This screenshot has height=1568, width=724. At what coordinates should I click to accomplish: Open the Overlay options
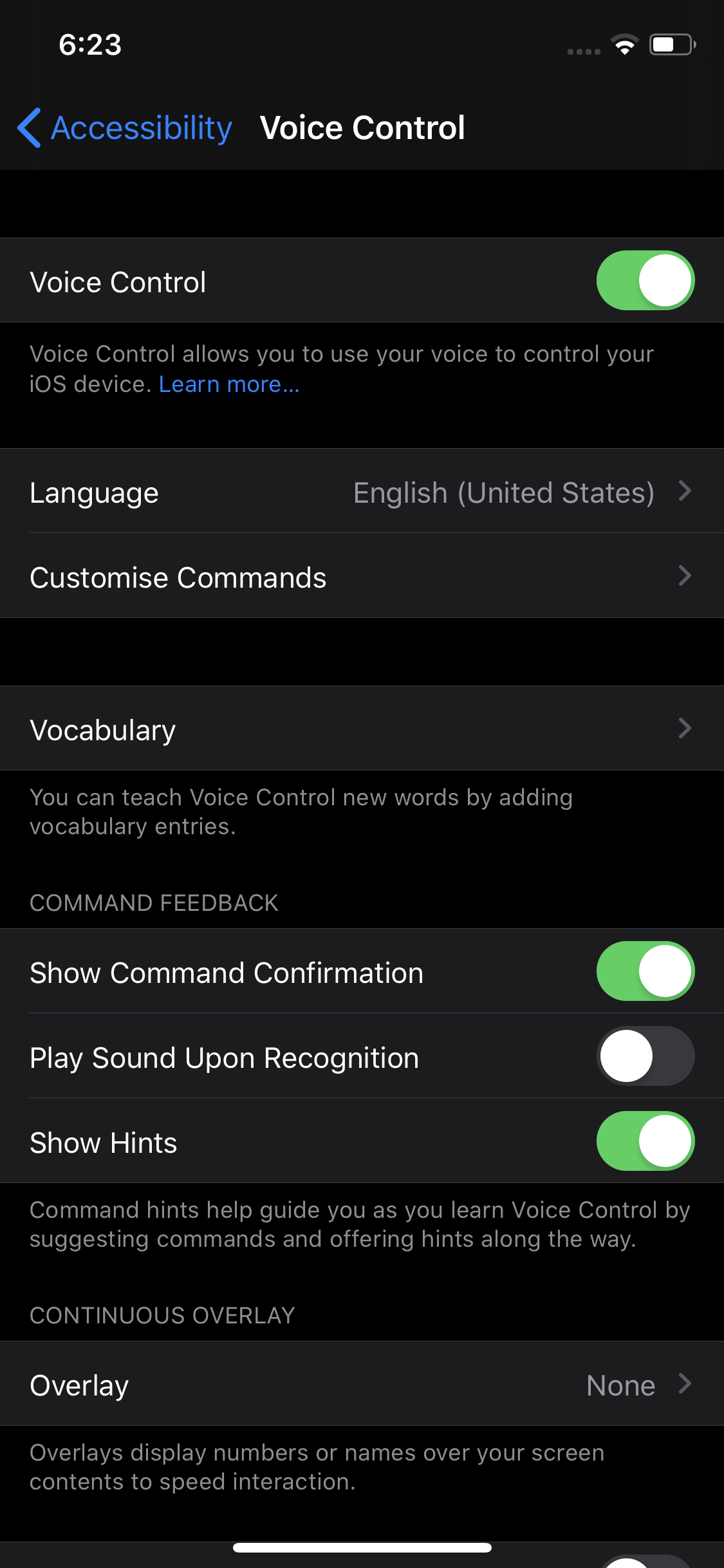[x=362, y=1385]
